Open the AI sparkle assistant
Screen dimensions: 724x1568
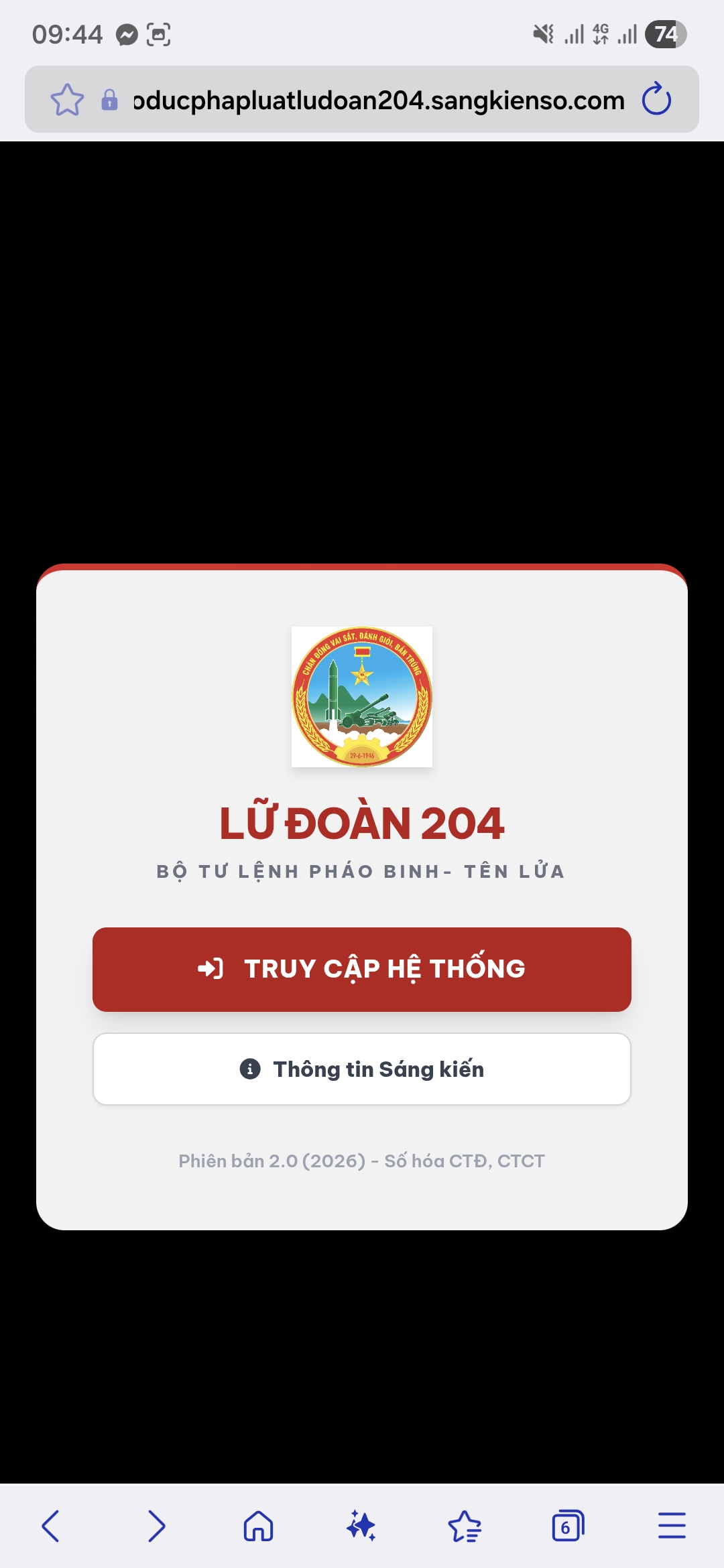[361, 1526]
